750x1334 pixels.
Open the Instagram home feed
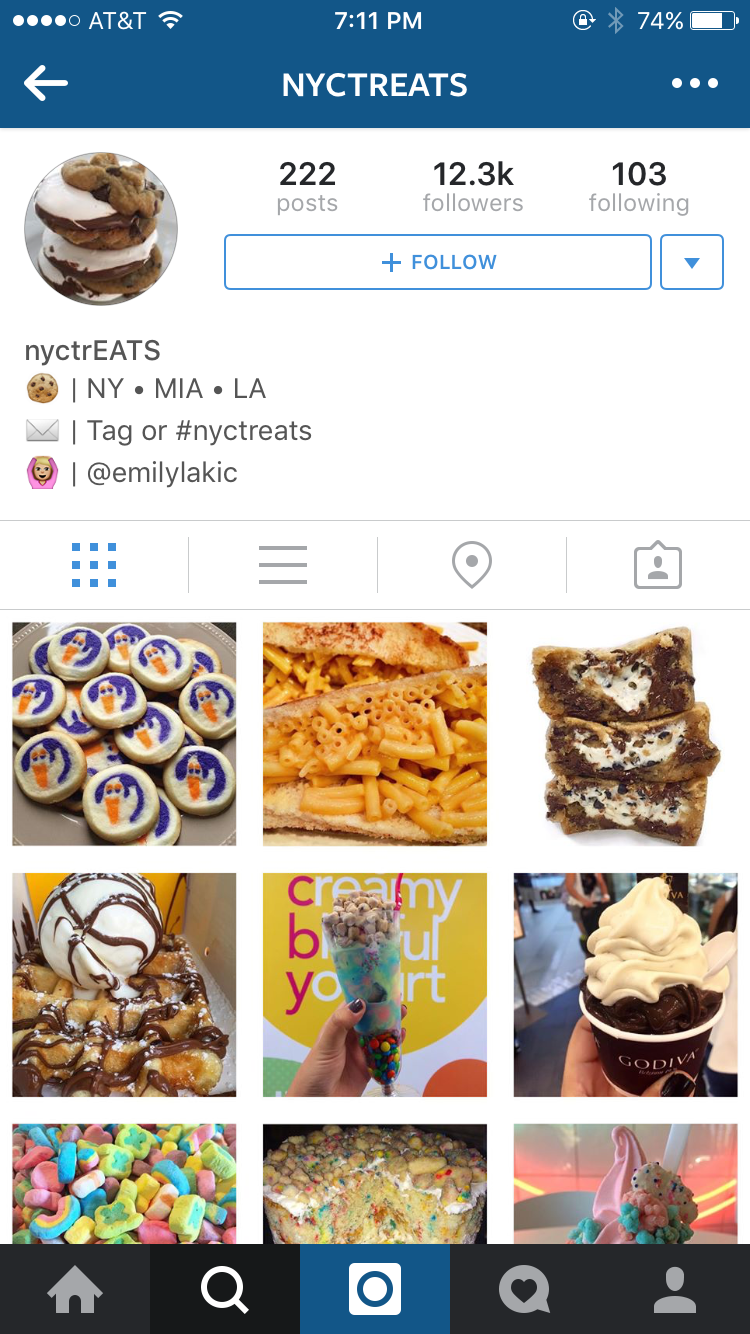75,1289
